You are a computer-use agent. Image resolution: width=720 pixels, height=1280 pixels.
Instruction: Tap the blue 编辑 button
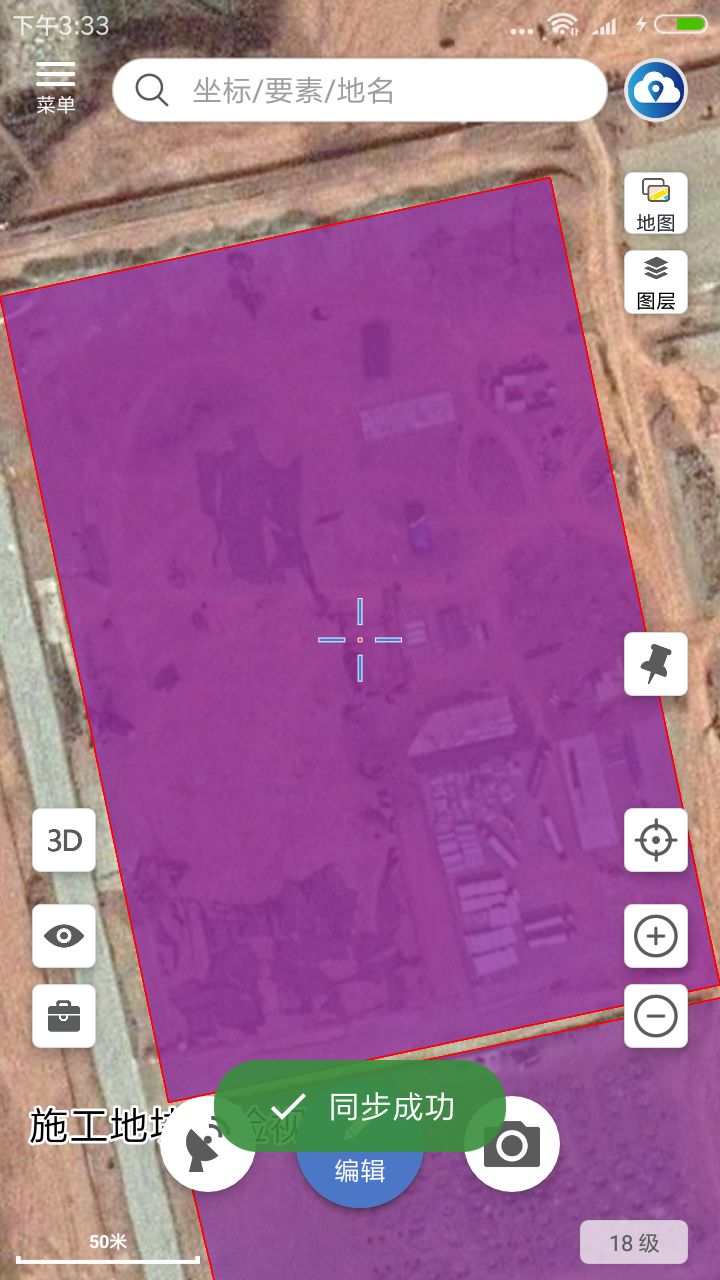360,1176
